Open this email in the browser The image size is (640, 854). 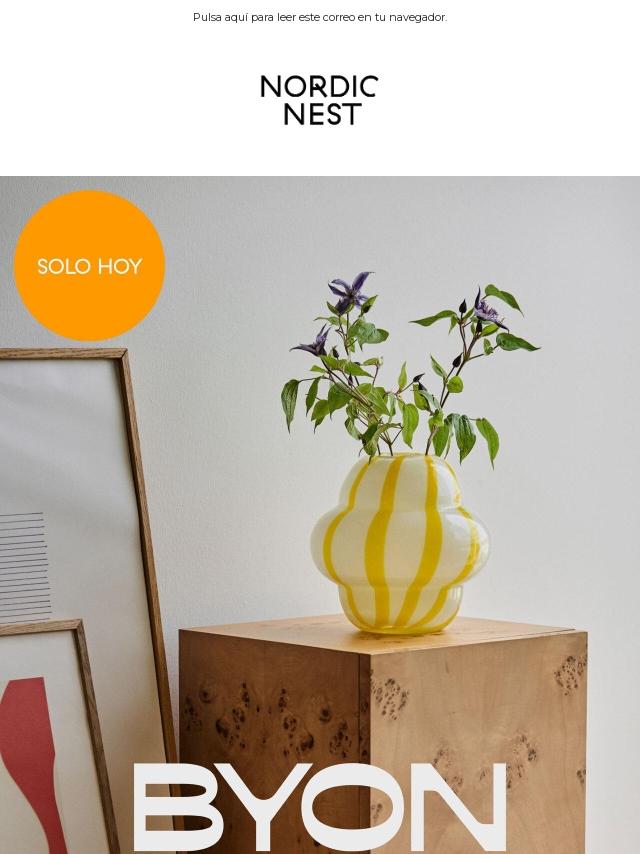pyautogui.click(x=319, y=18)
